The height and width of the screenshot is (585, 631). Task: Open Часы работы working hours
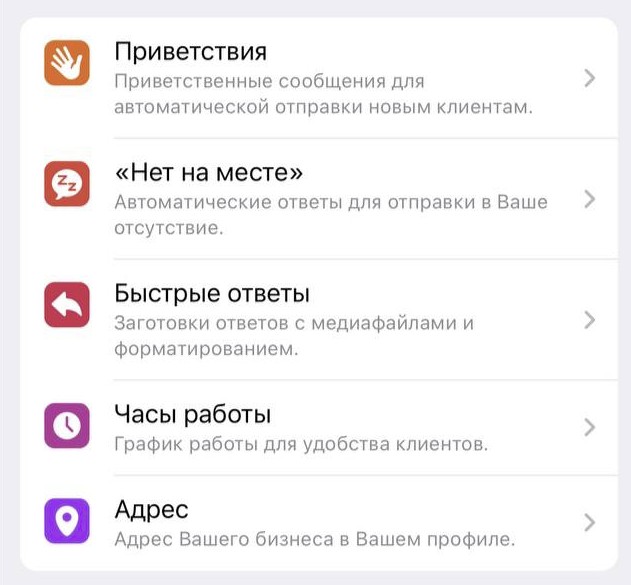[x=319, y=427]
